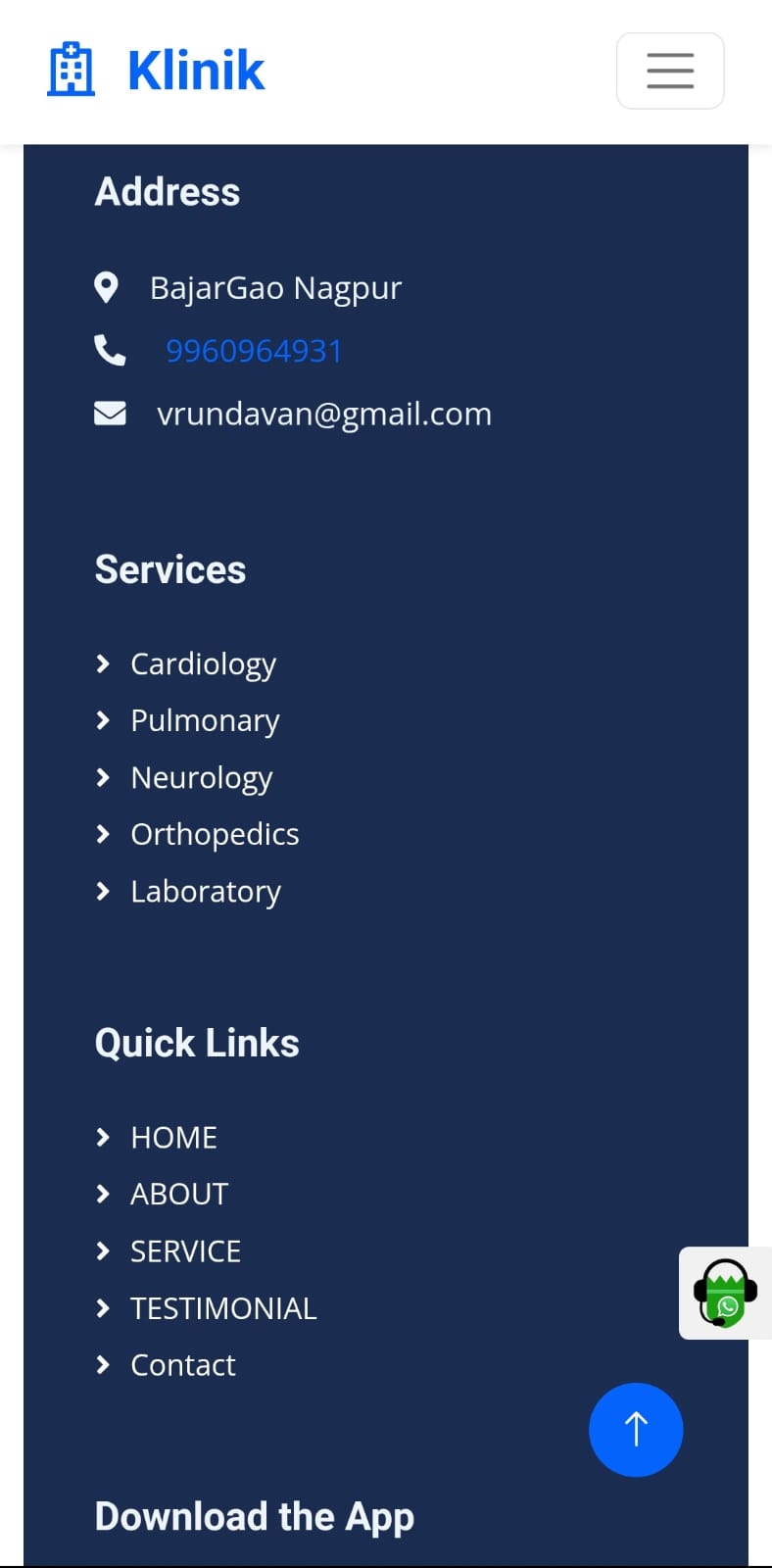Tap the Klinik logo link

[157, 71]
